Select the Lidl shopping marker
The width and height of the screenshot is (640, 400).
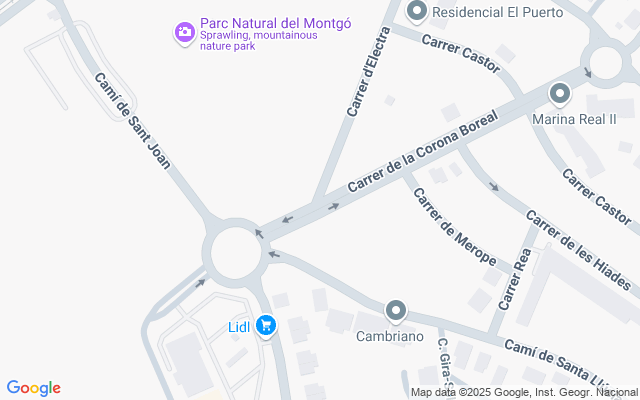coord(265,325)
